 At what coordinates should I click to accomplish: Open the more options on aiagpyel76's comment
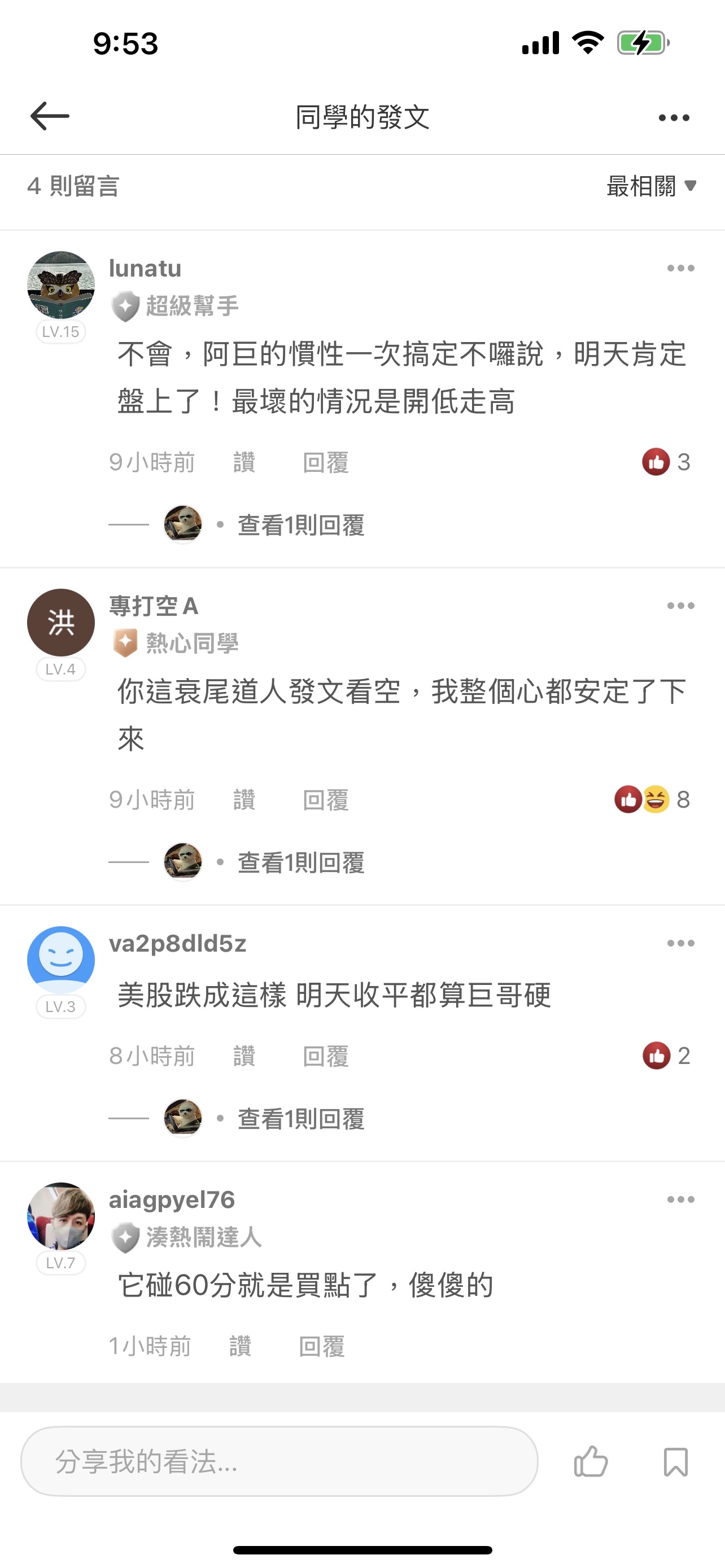coord(680,1199)
